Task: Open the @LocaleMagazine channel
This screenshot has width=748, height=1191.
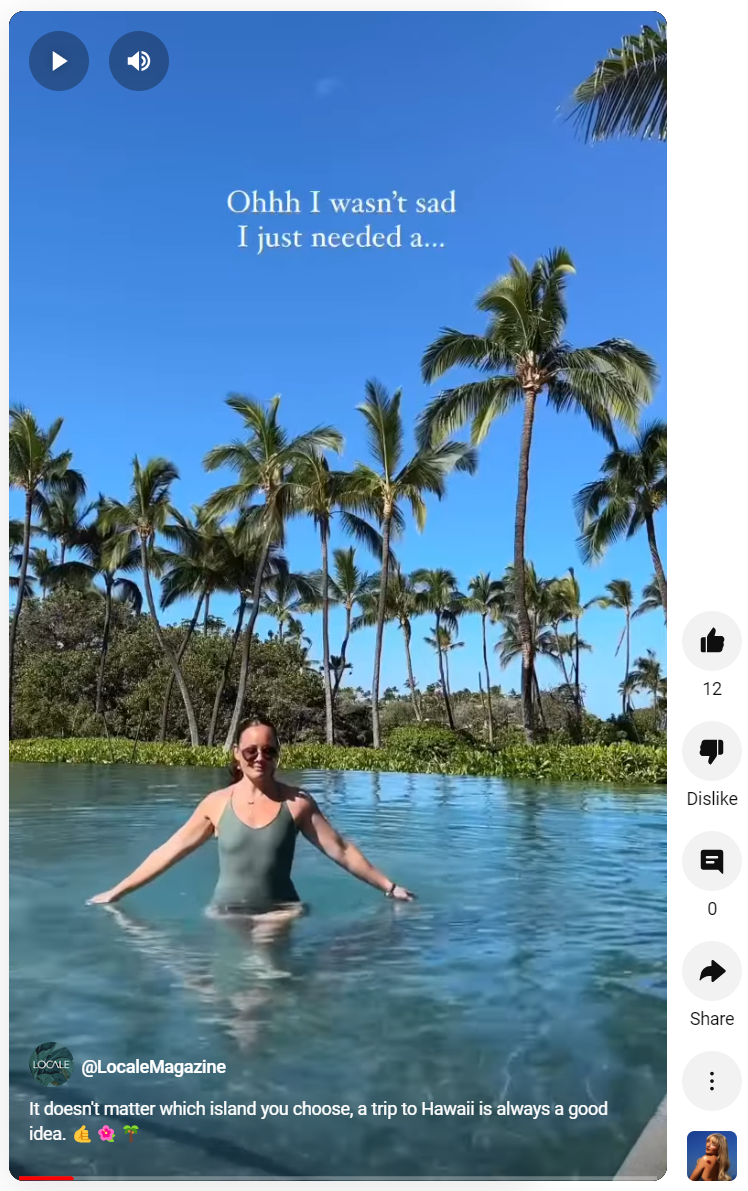Action: 153,1067
